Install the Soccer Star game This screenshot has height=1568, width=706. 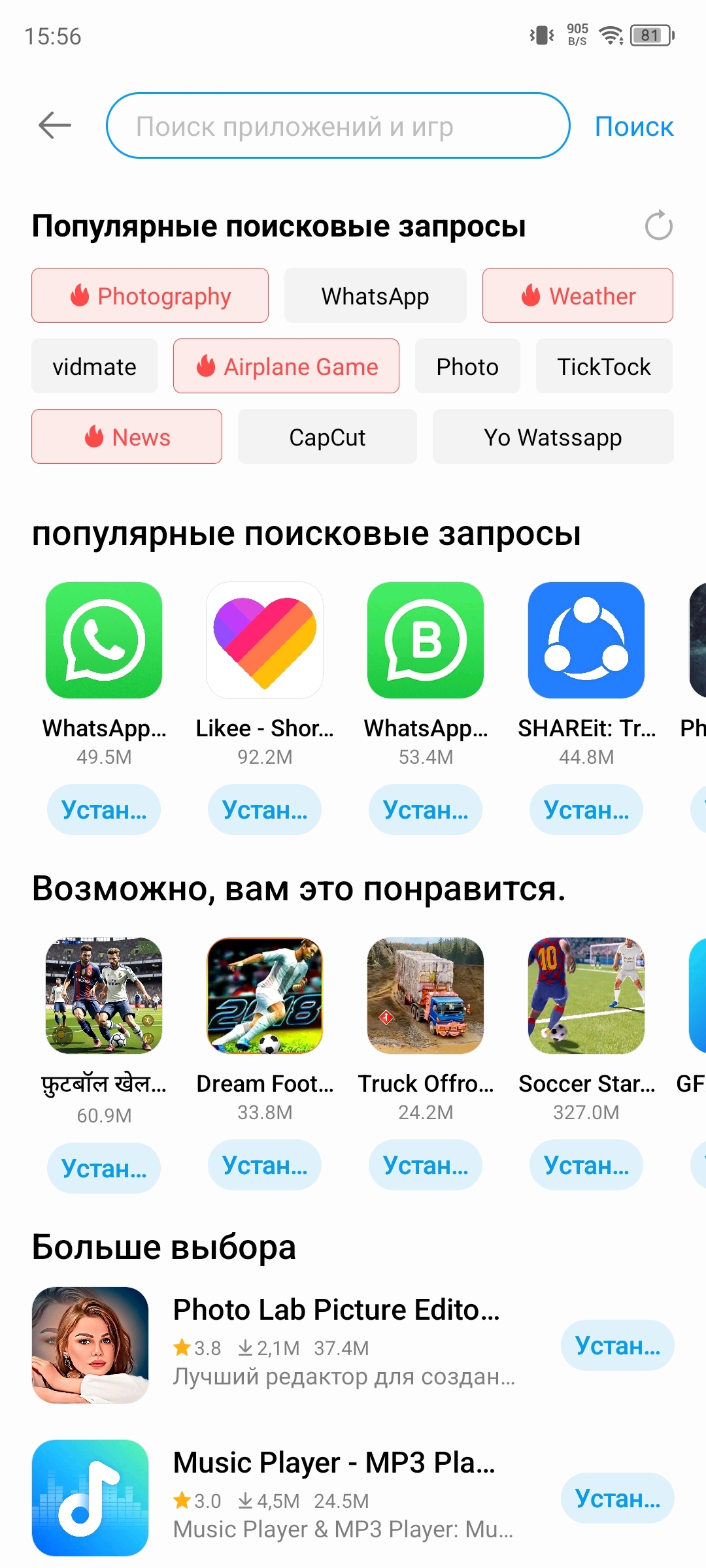tap(586, 1166)
